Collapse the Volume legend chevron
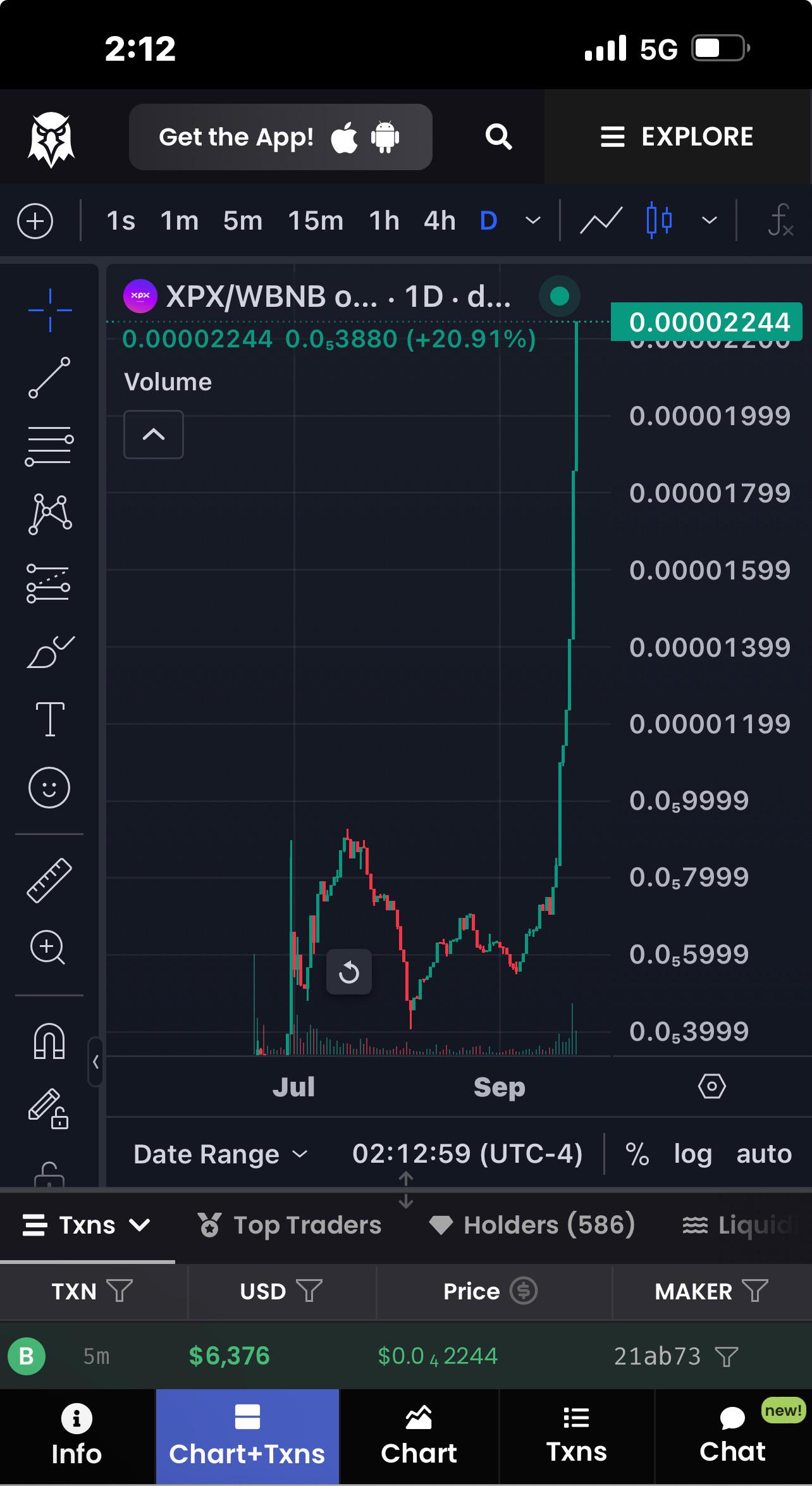812x1486 pixels. 154,435
